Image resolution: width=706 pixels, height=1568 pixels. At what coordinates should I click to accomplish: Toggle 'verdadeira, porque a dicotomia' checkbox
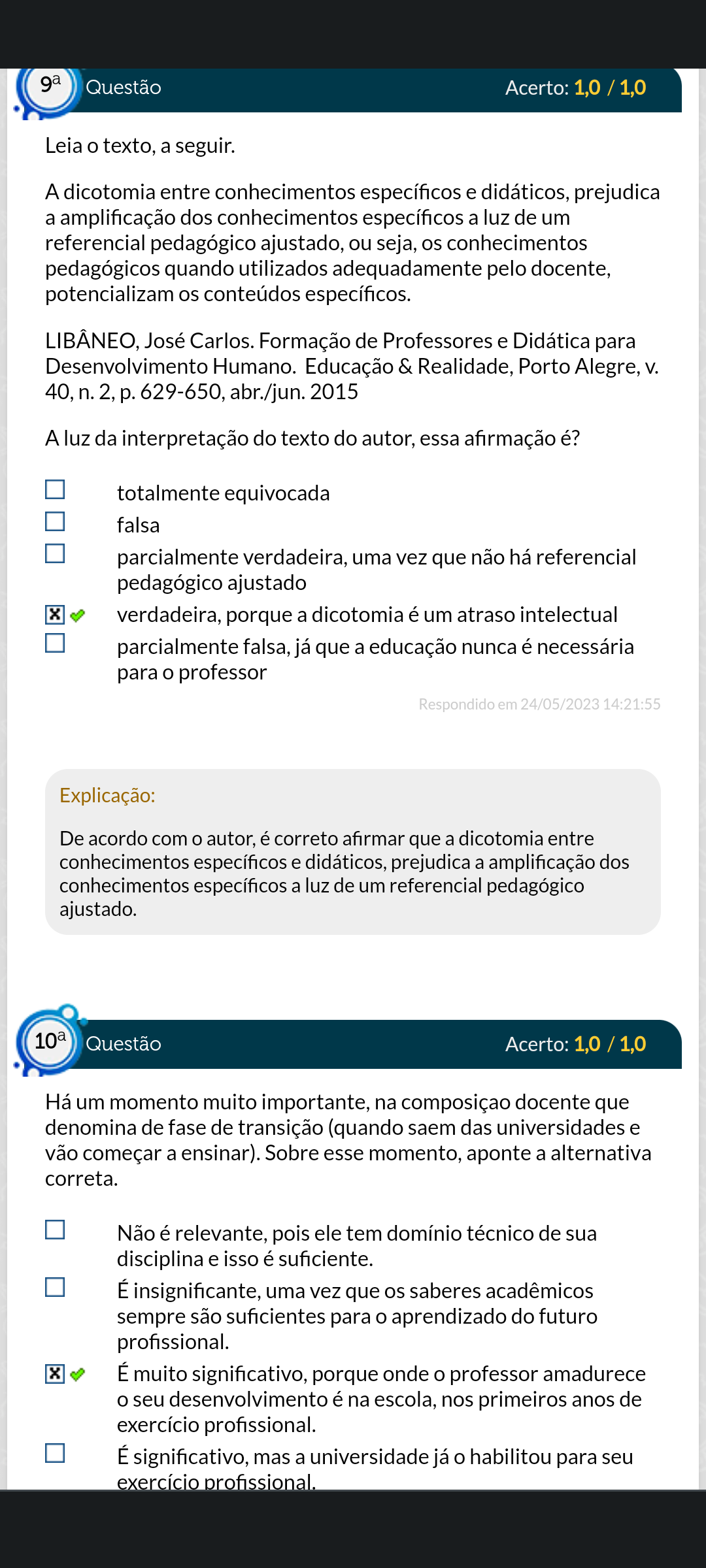(x=55, y=614)
